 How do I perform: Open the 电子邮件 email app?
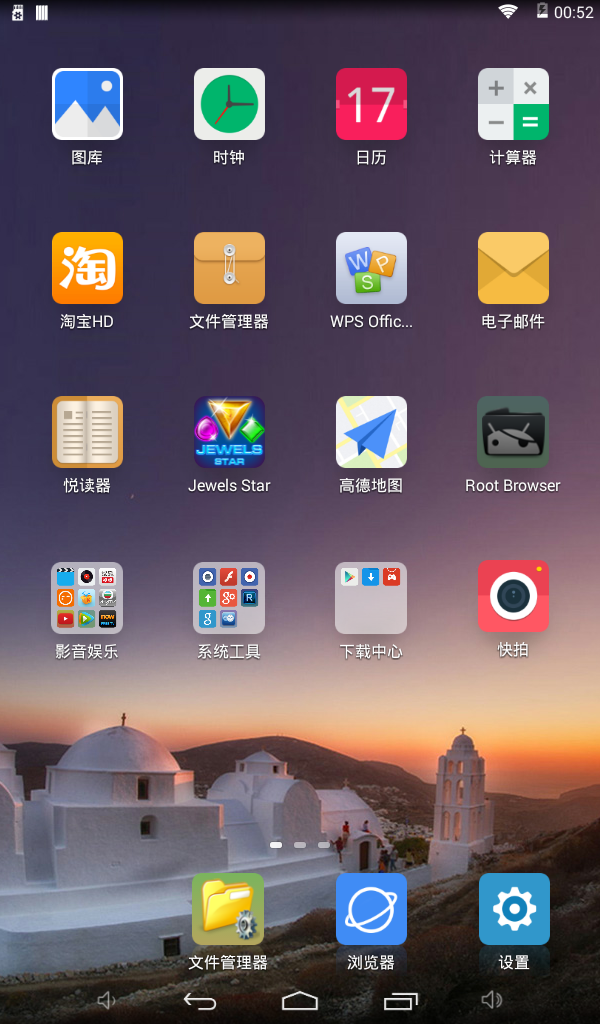click(513, 268)
